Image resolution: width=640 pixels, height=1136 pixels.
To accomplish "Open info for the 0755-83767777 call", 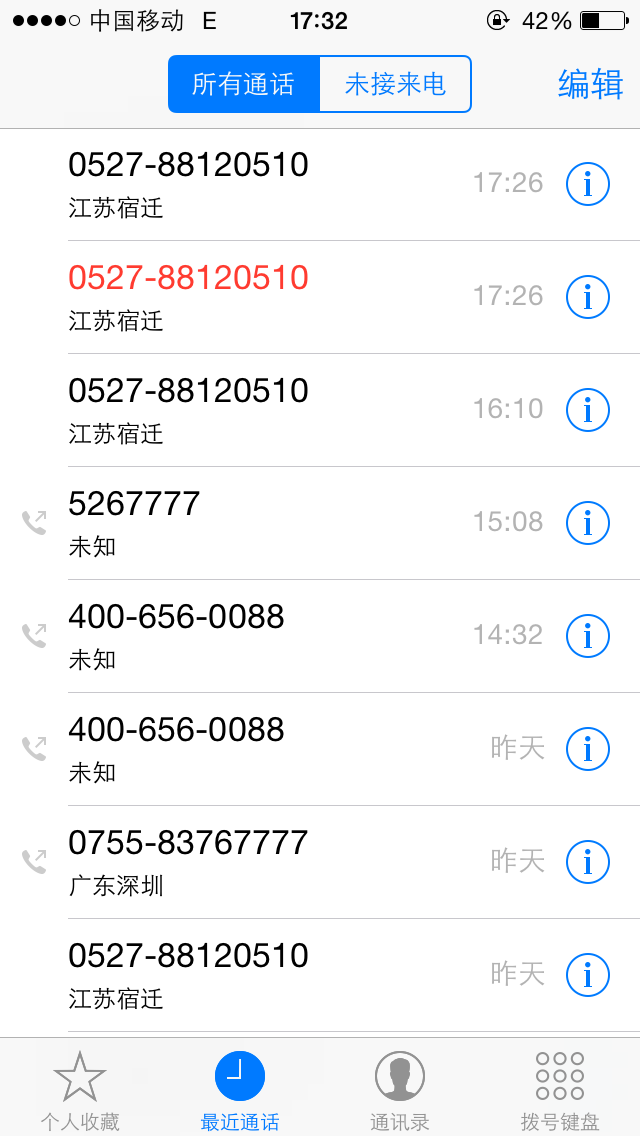I will (587, 861).
